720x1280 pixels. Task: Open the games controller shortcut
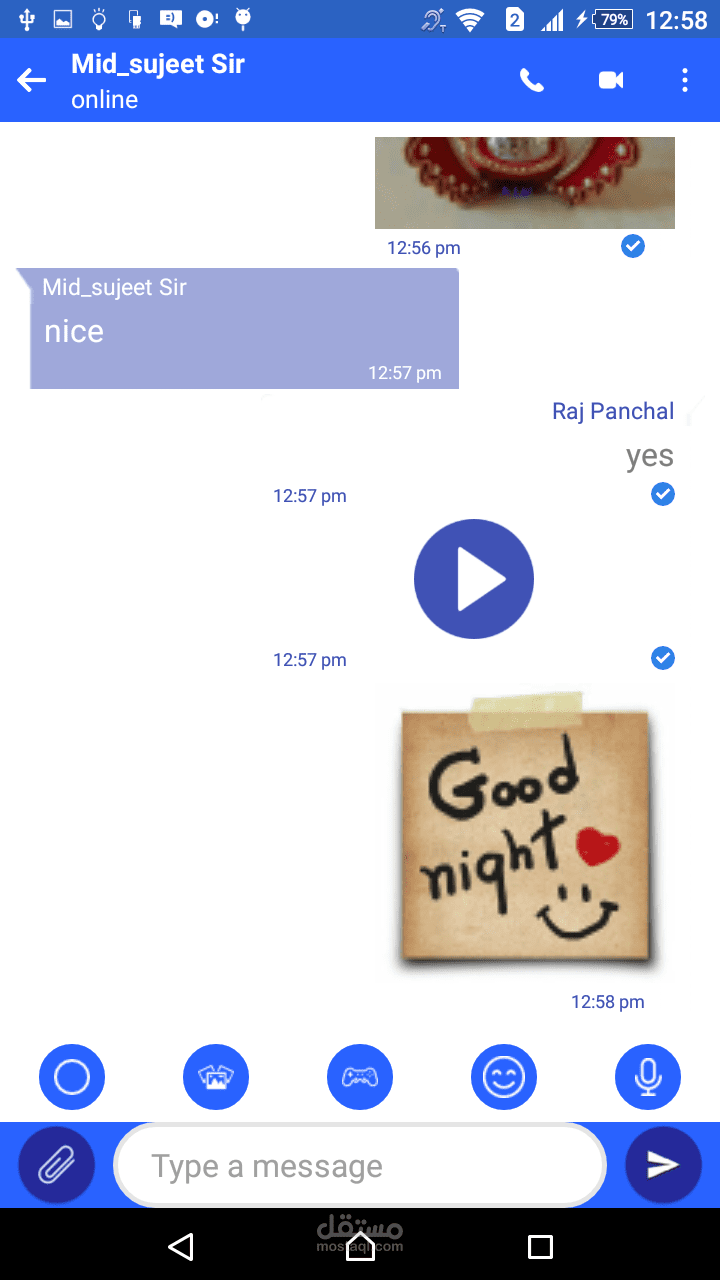click(x=360, y=1077)
